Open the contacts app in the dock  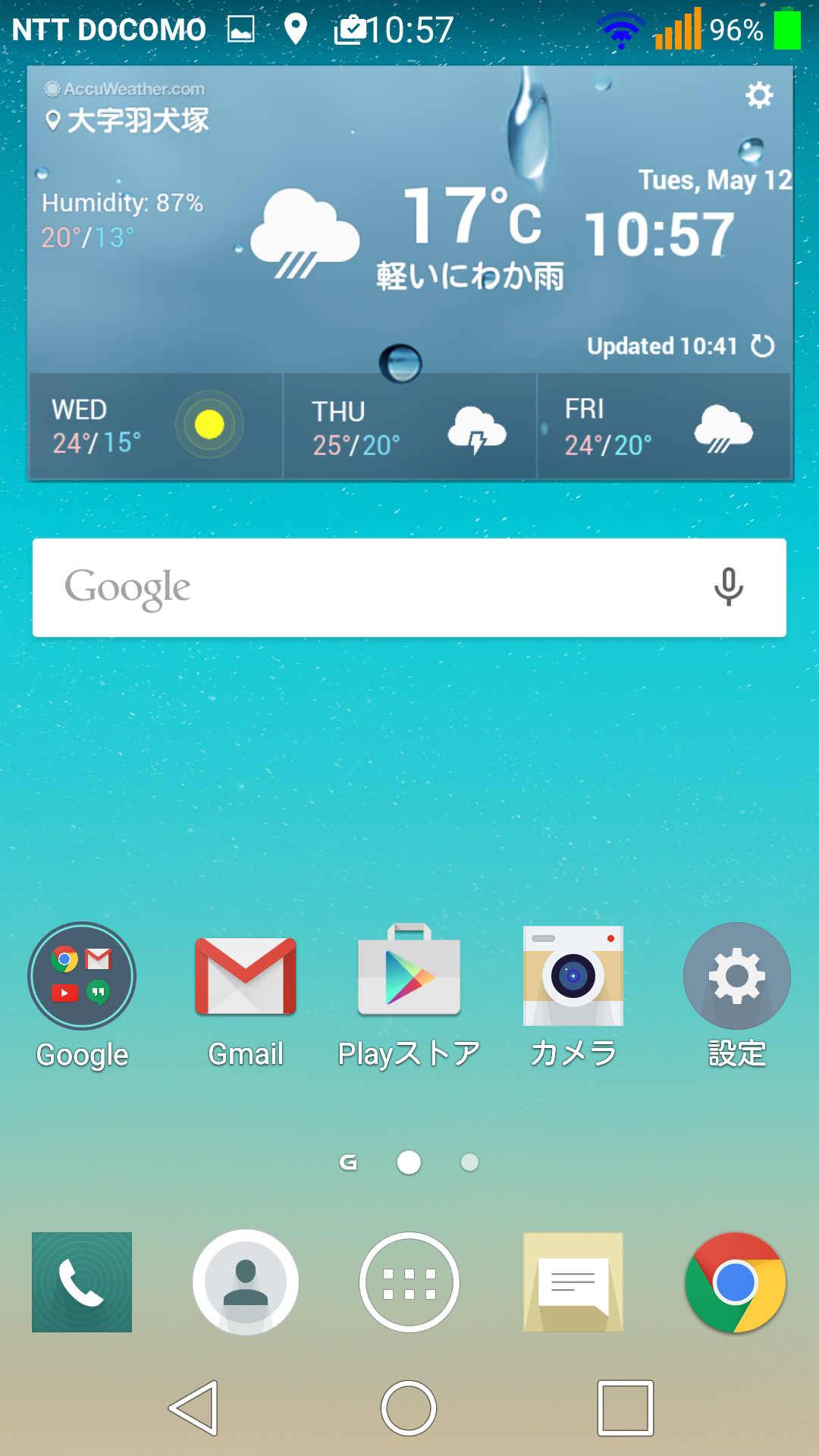tap(246, 1282)
